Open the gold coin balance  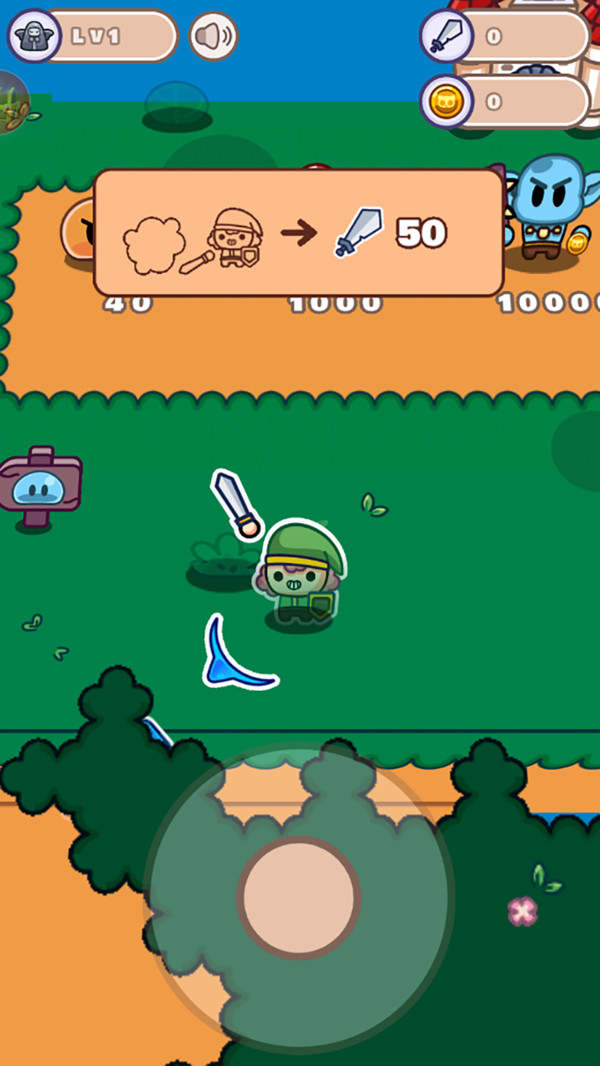505,101
